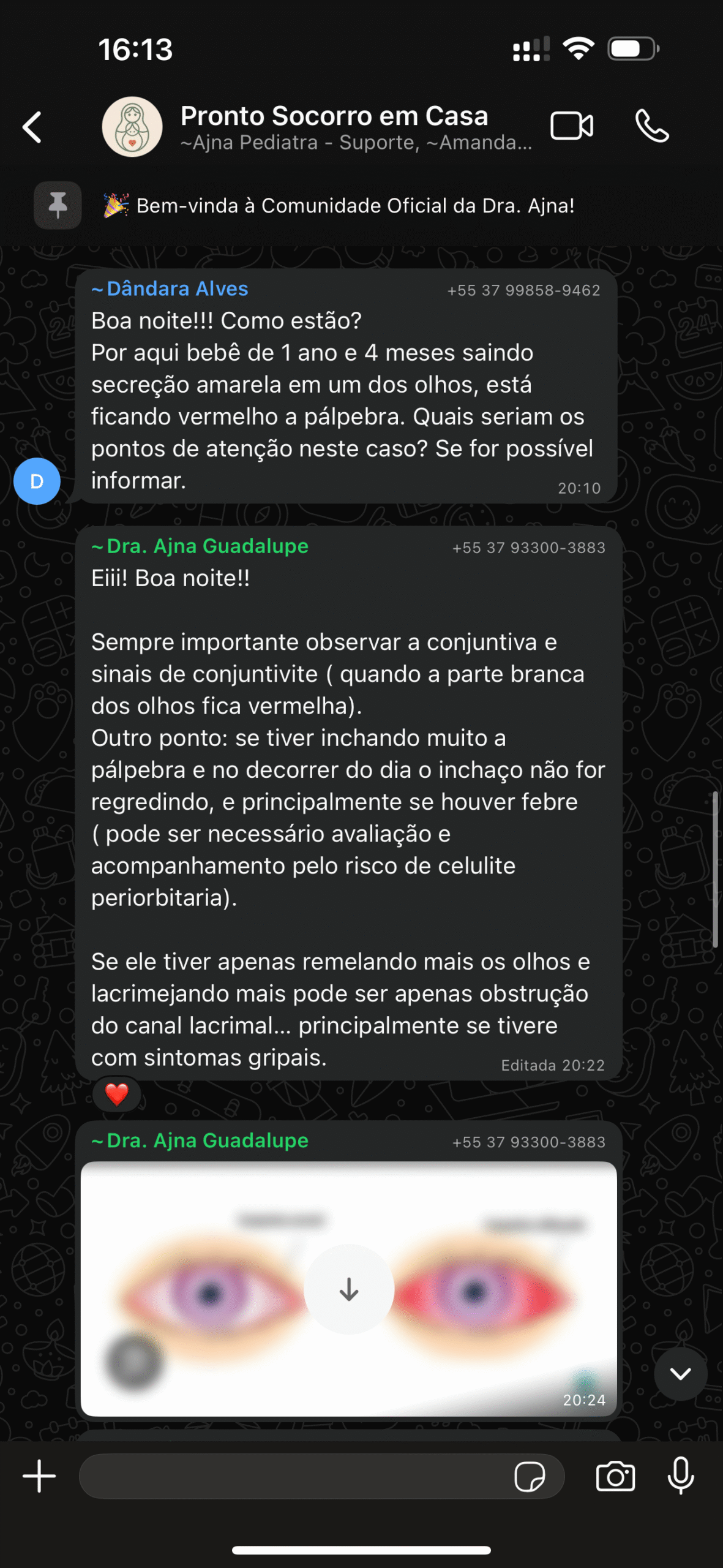Viewport: 723px width, 1568px height.
Task: Jump to the latest messages
Action: 680,1374
